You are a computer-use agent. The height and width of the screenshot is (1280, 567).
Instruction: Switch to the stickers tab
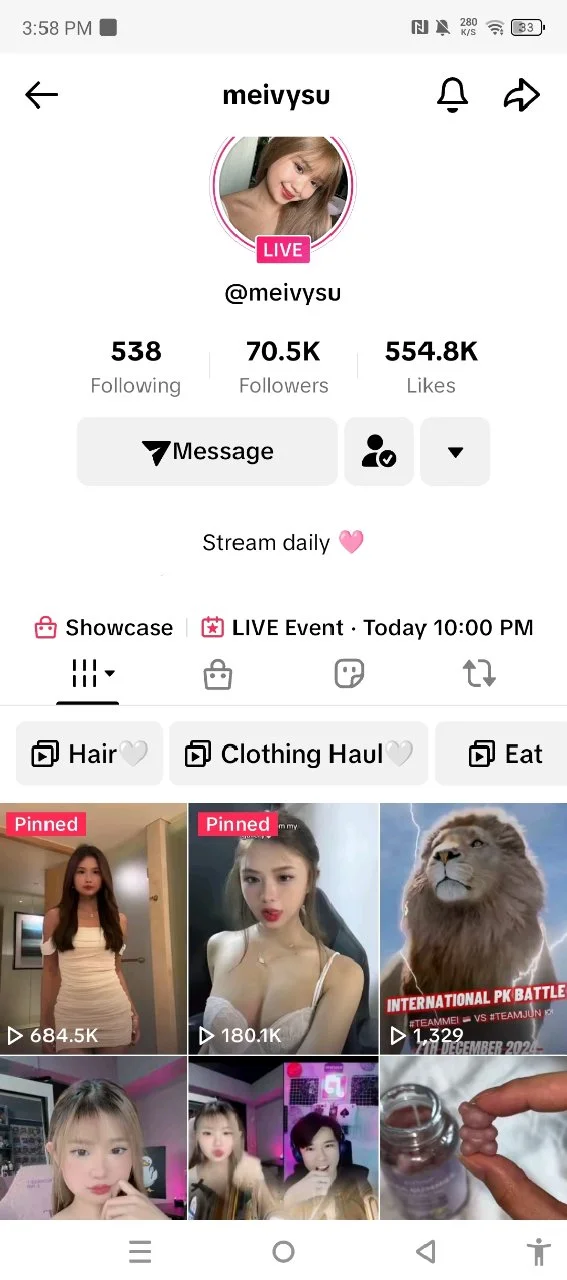tap(349, 675)
